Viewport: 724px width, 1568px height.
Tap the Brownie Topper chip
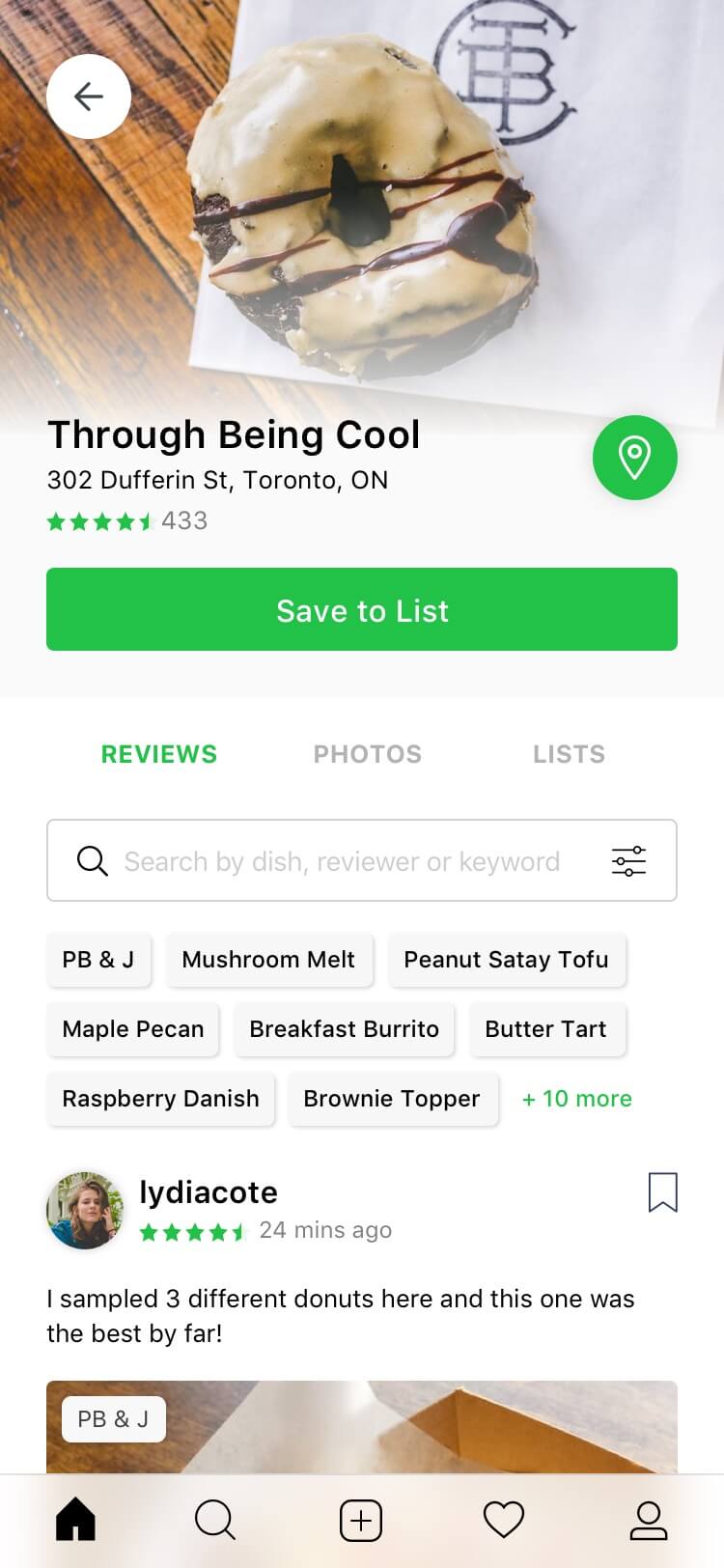[392, 1099]
